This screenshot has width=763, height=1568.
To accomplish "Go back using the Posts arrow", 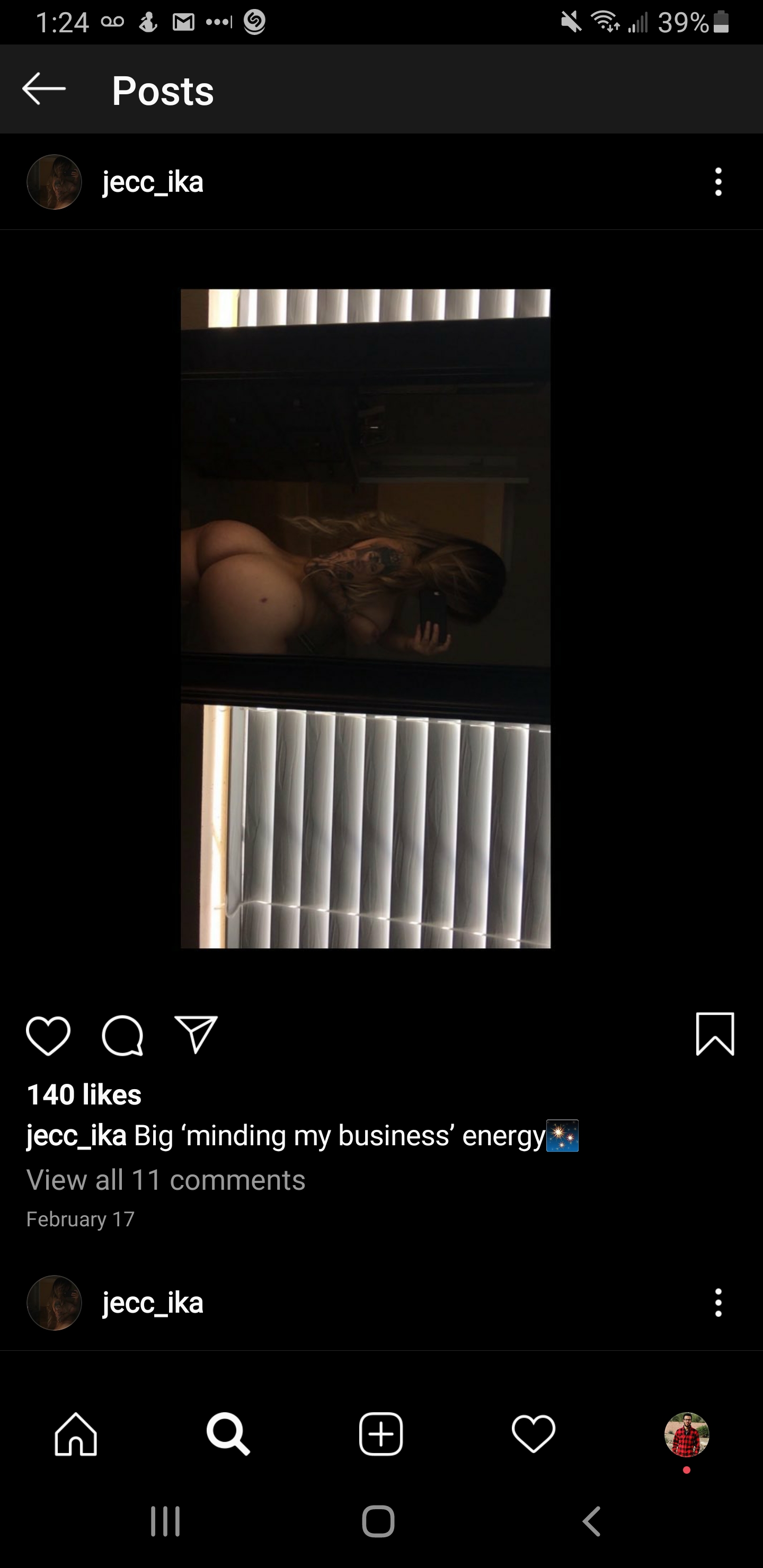I will click(x=44, y=90).
